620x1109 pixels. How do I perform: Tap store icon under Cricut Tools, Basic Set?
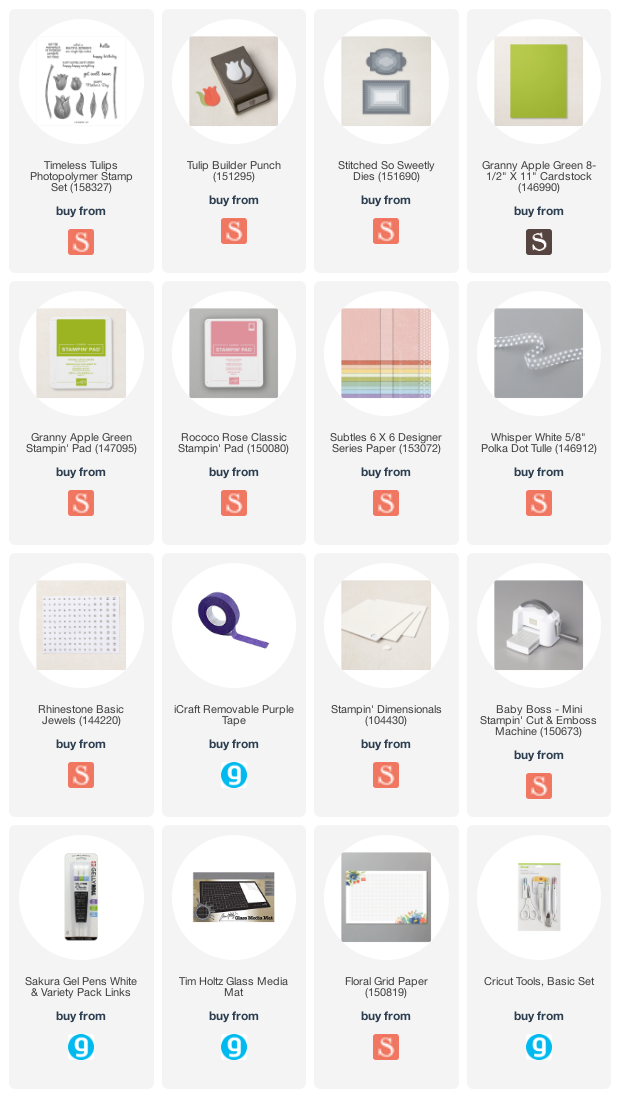(x=538, y=1047)
